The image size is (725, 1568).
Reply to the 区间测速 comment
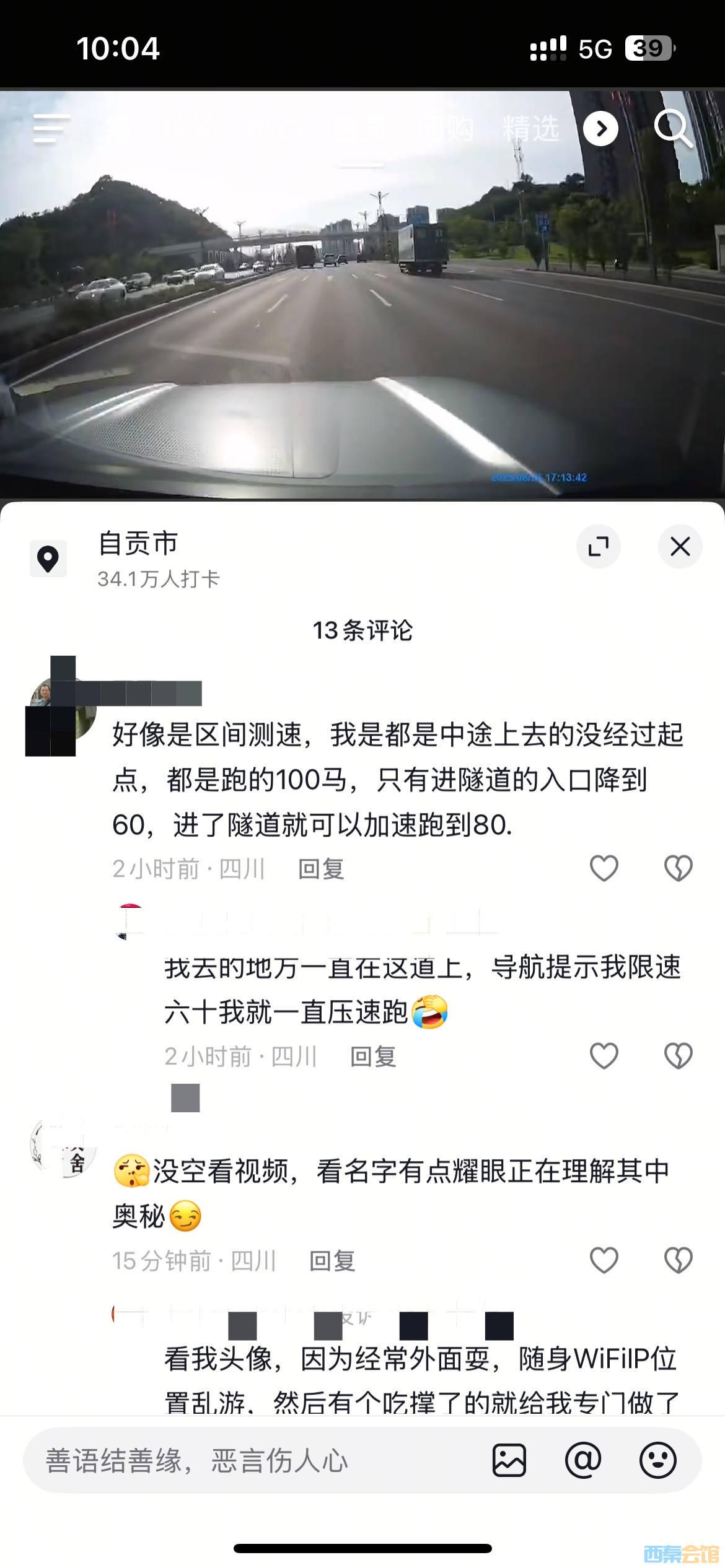[321, 869]
